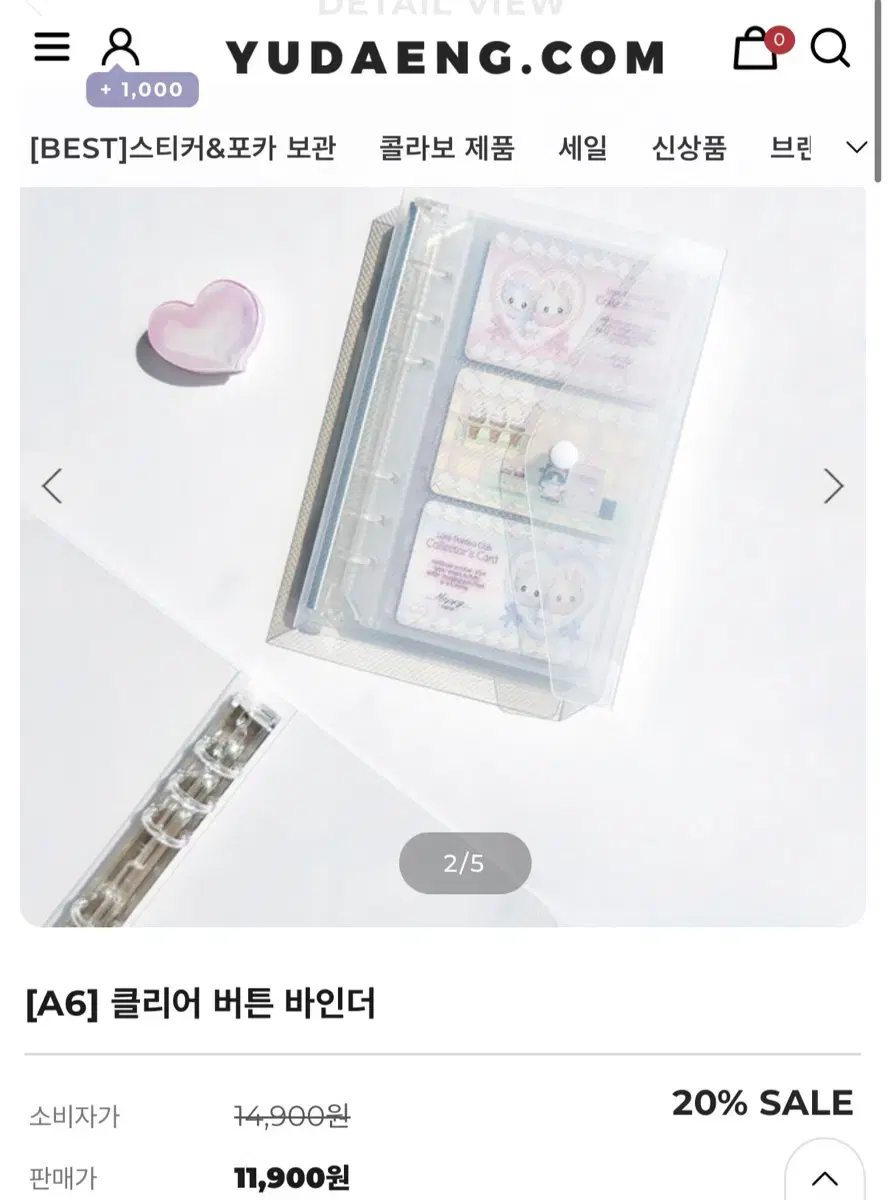Select the 콜라보 제품 category
The width and height of the screenshot is (888, 1200).
[x=446, y=148]
